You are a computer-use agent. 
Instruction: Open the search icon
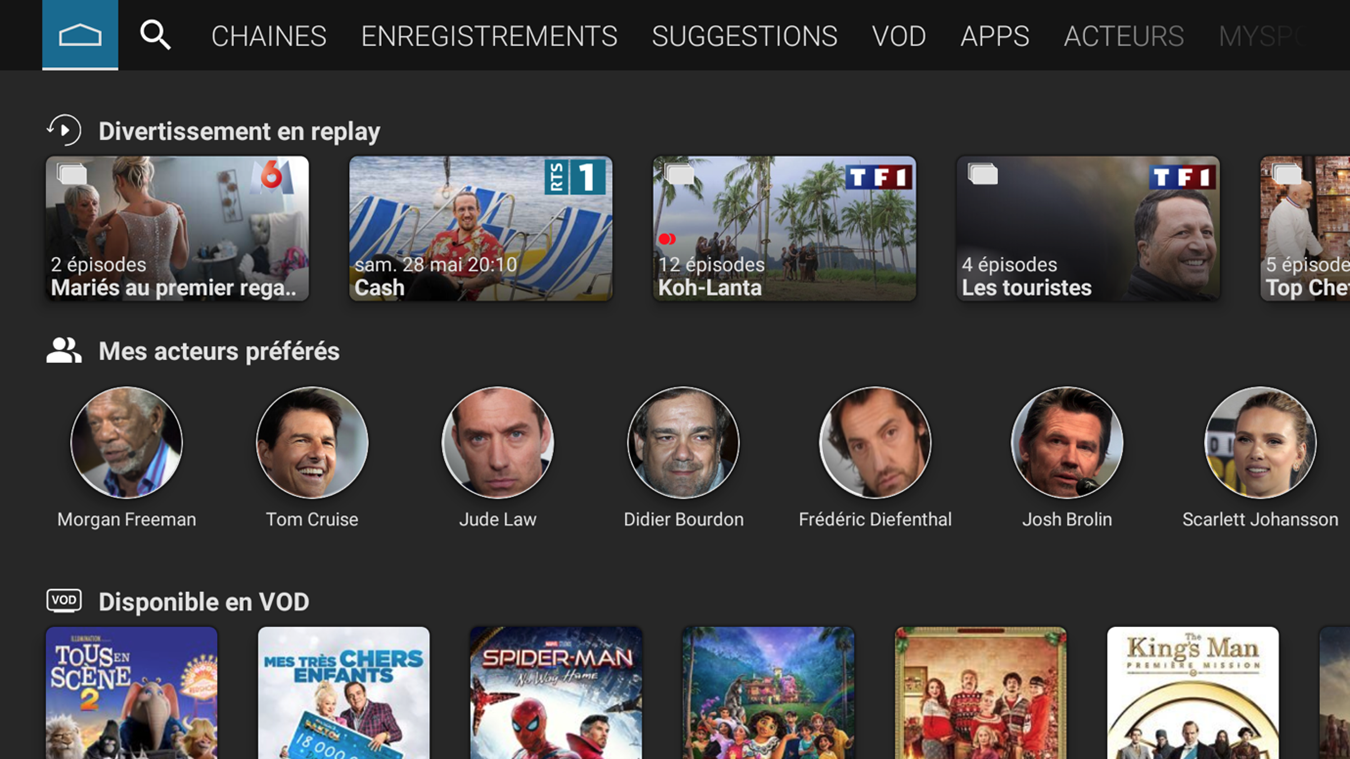click(x=155, y=35)
